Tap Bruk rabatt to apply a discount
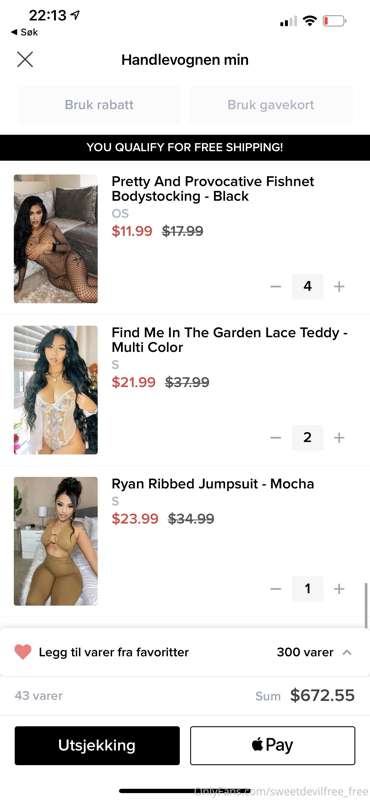370x800 pixels. (99, 105)
